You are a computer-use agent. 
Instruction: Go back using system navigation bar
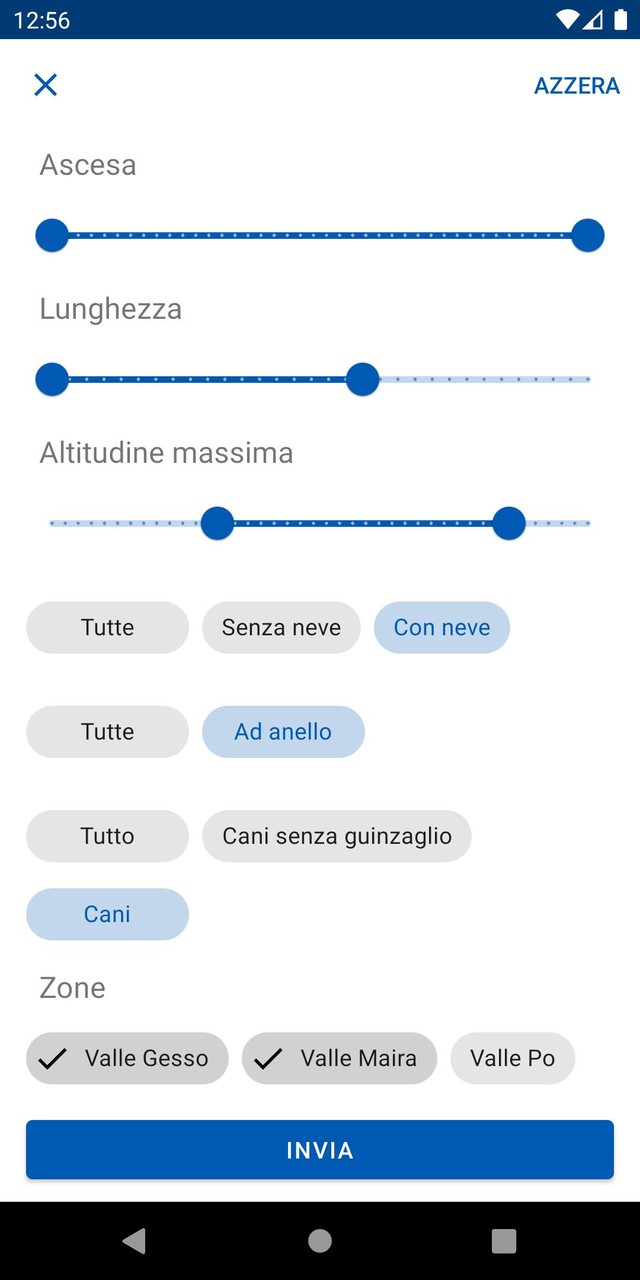click(x=134, y=1241)
